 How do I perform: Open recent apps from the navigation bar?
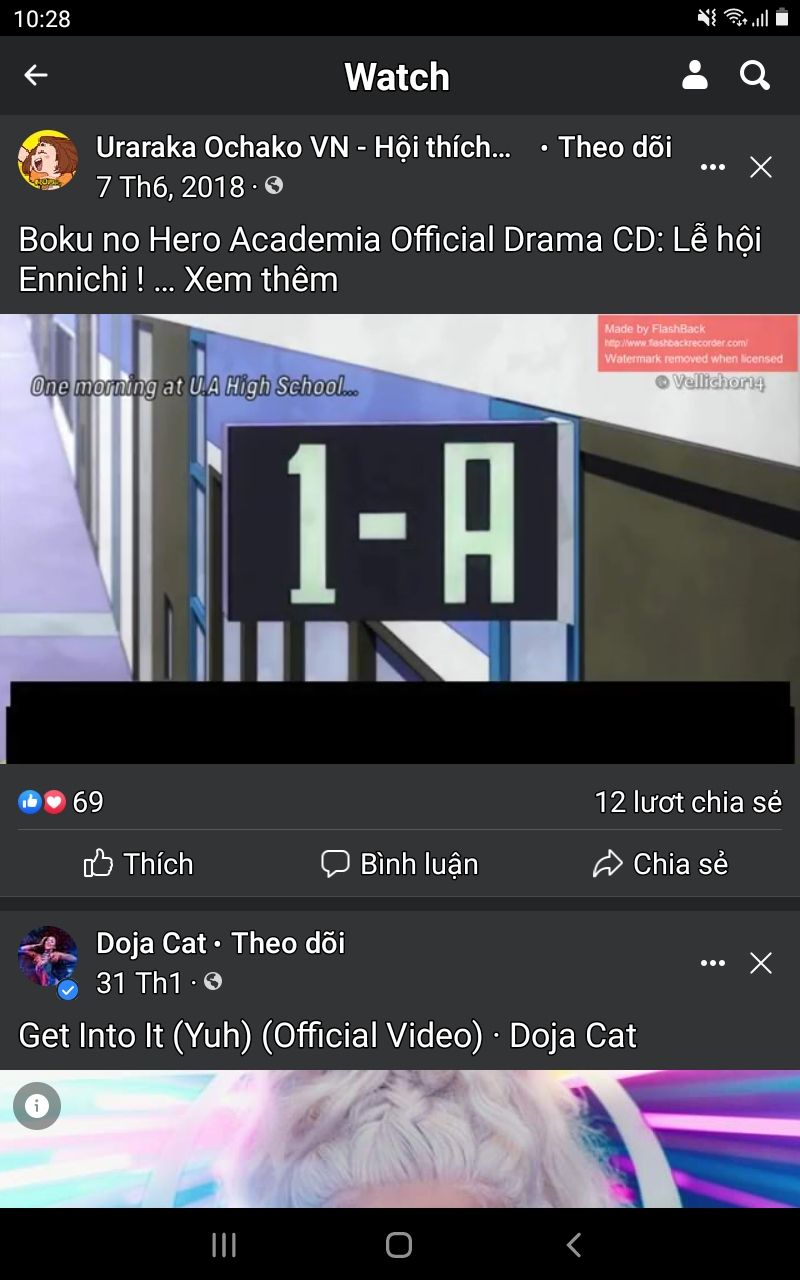[x=224, y=1244]
